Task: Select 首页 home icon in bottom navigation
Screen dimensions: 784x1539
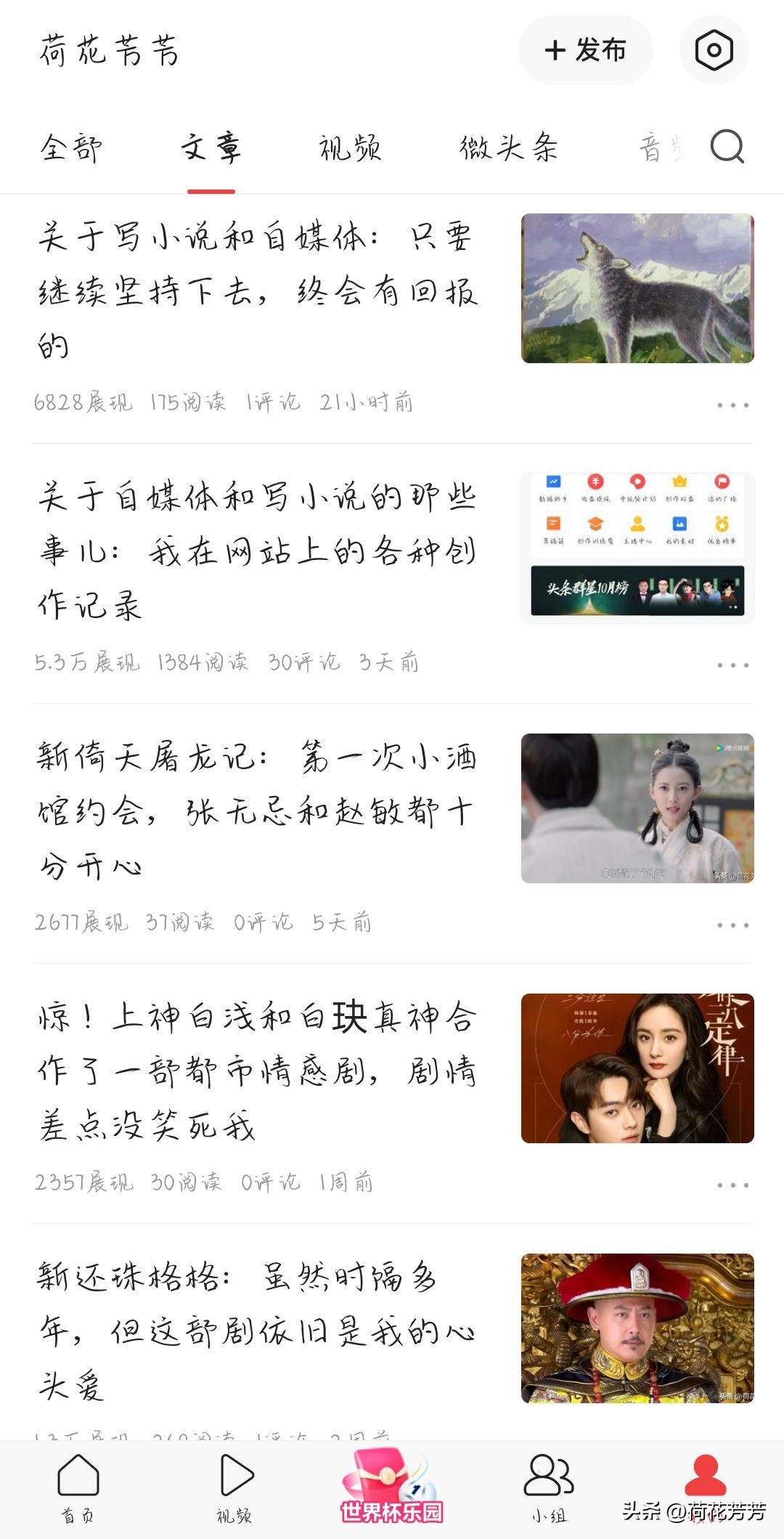Action: click(80, 1473)
